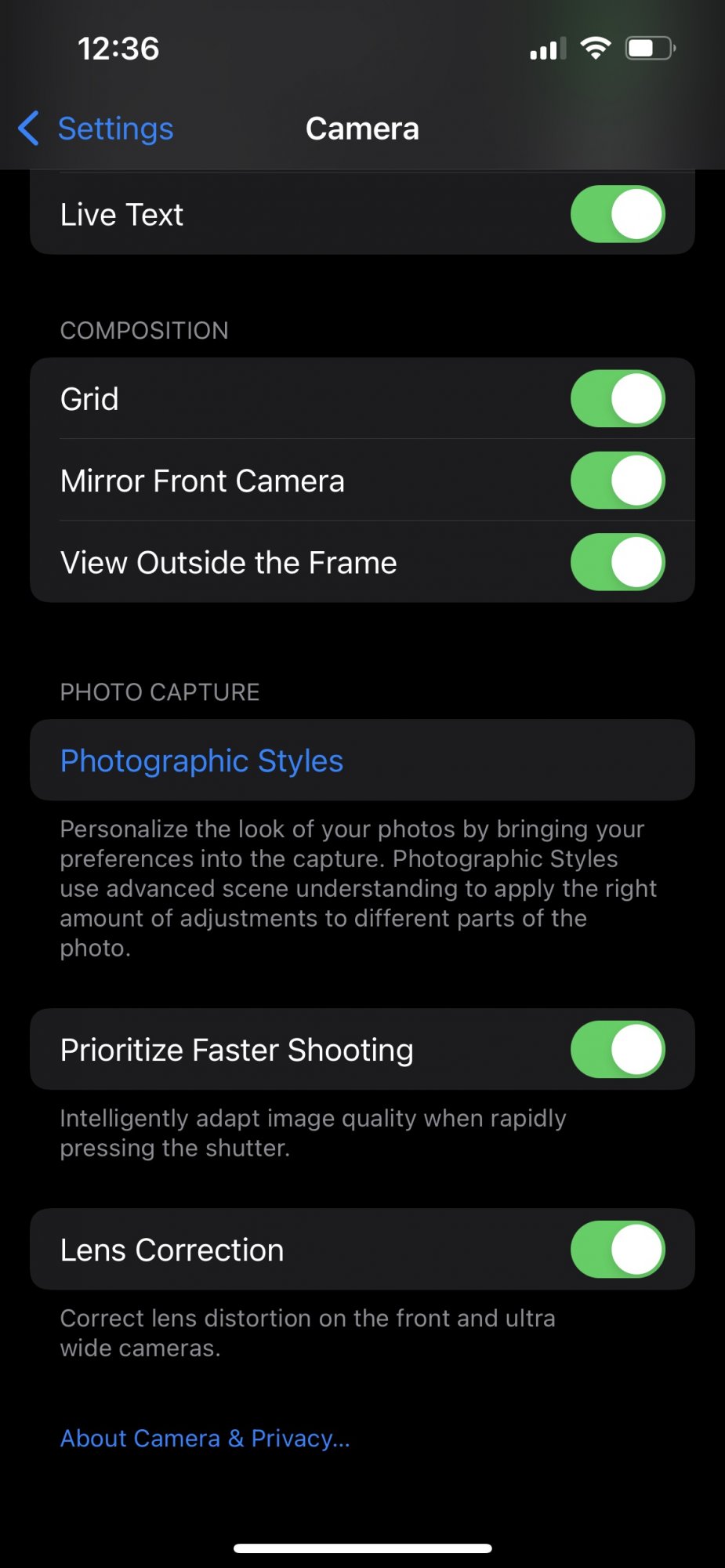Turn off Lens Correction
The width and height of the screenshot is (725, 1568).
[x=618, y=1250]
